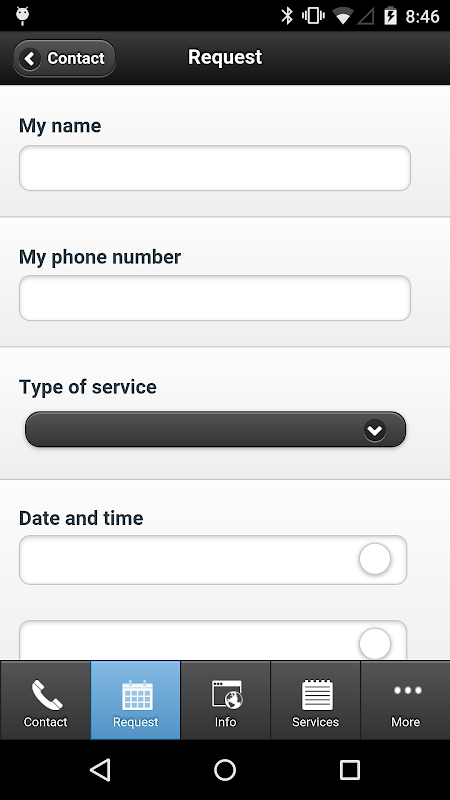450x800 pixels.
Task: Focus the My phone number field
Action: click(x=215, y=298)
